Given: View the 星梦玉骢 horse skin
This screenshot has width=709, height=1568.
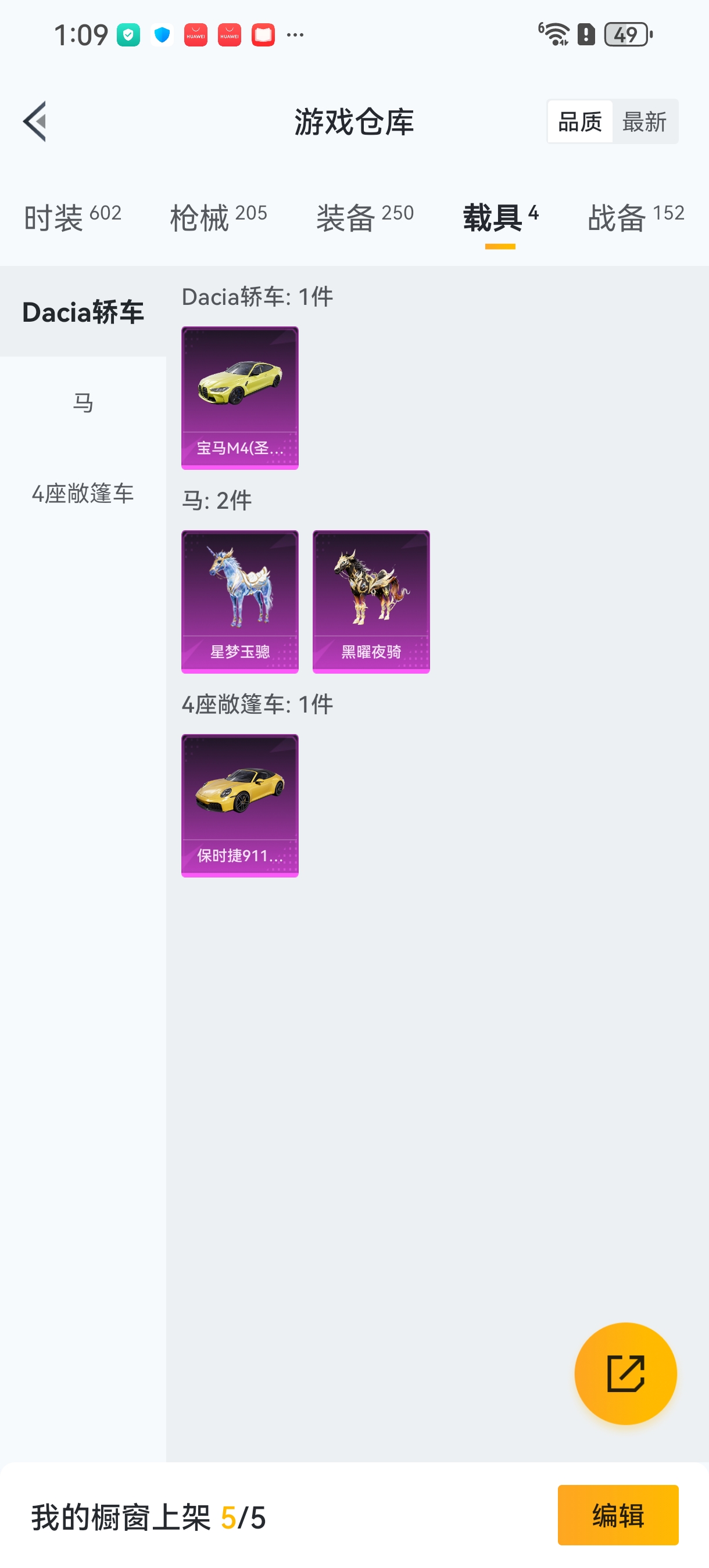Looking at the screenshot, I should coord(239,602).
